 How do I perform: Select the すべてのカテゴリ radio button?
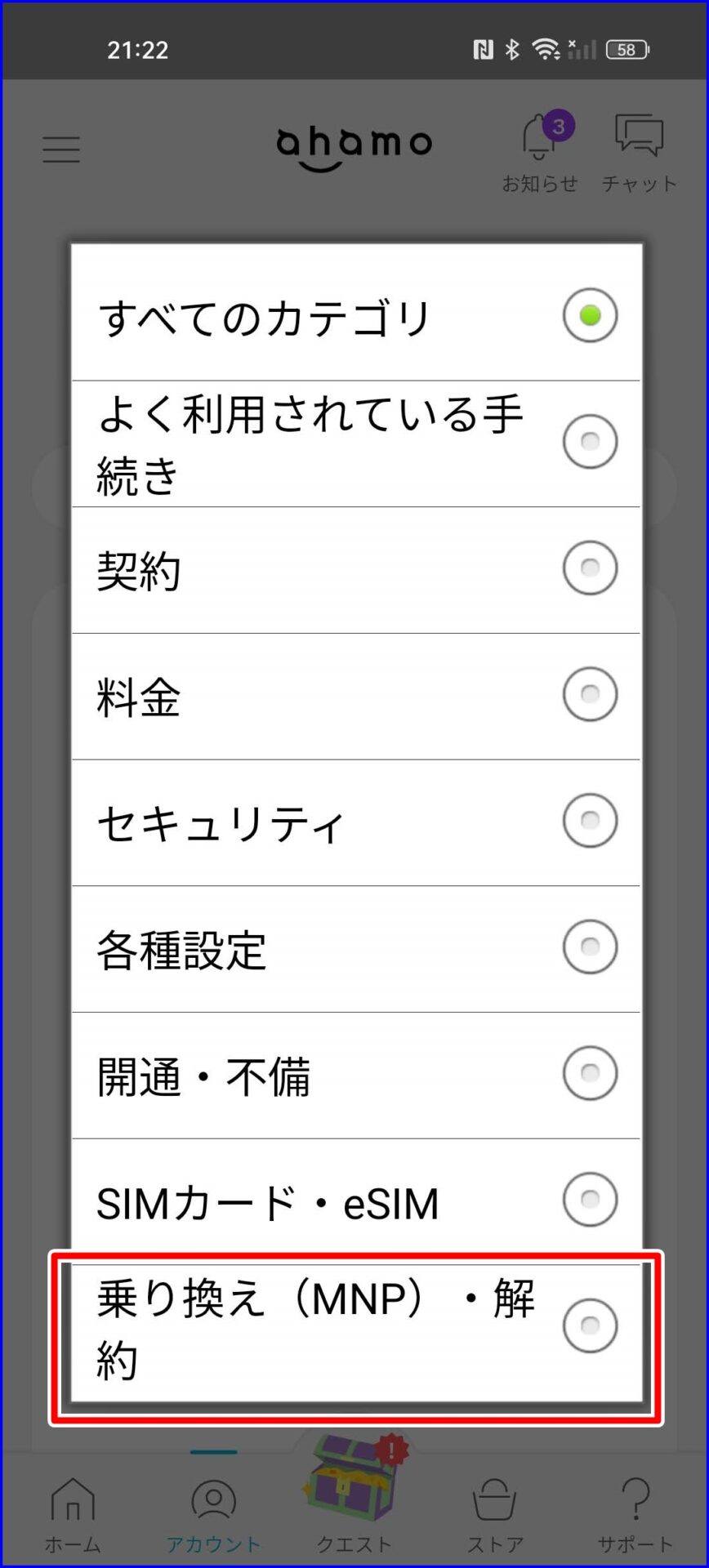point(590,314)
